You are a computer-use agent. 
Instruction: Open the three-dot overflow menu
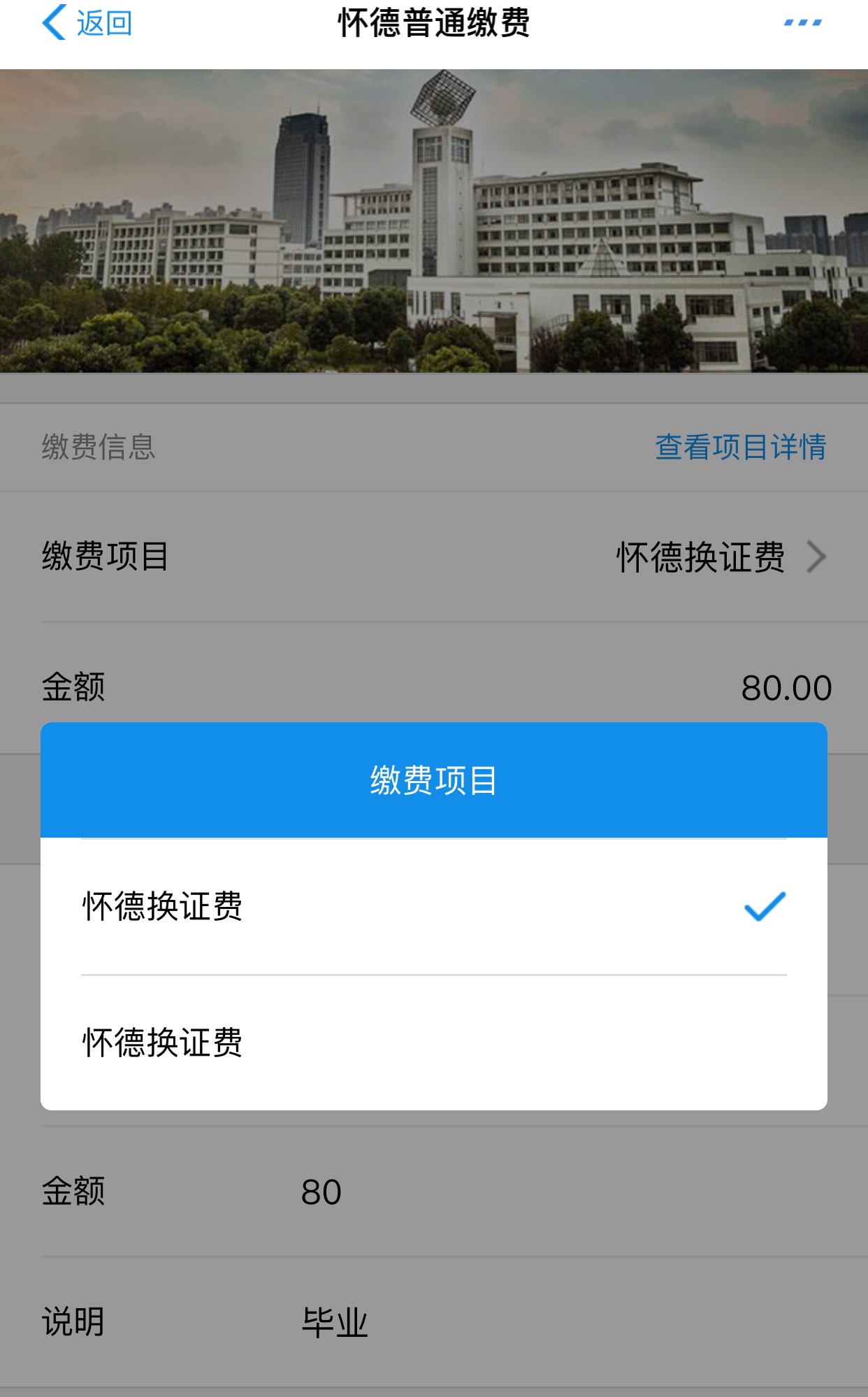(802, 23)
